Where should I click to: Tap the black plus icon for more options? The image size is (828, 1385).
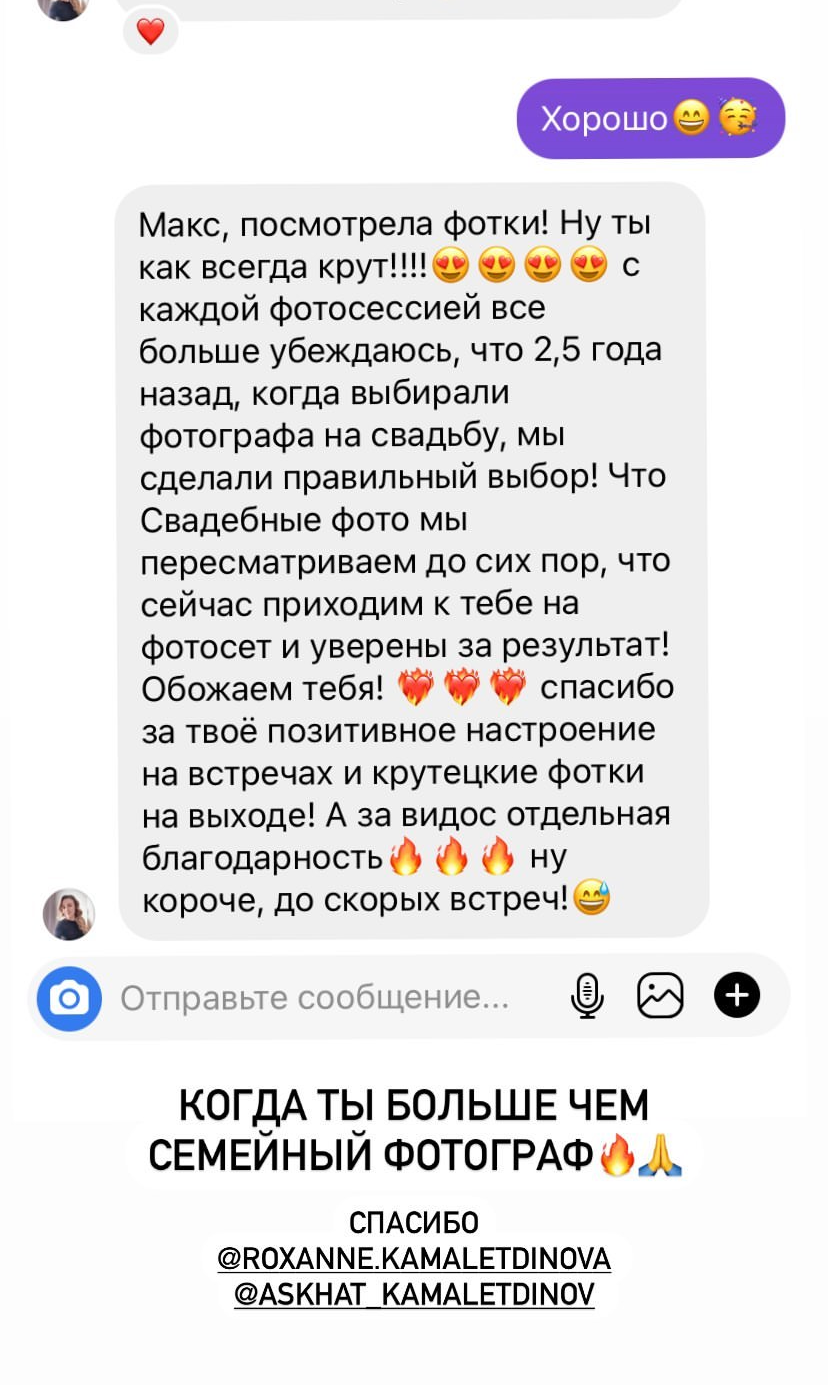pyautogui.click(x=737, y=994)
